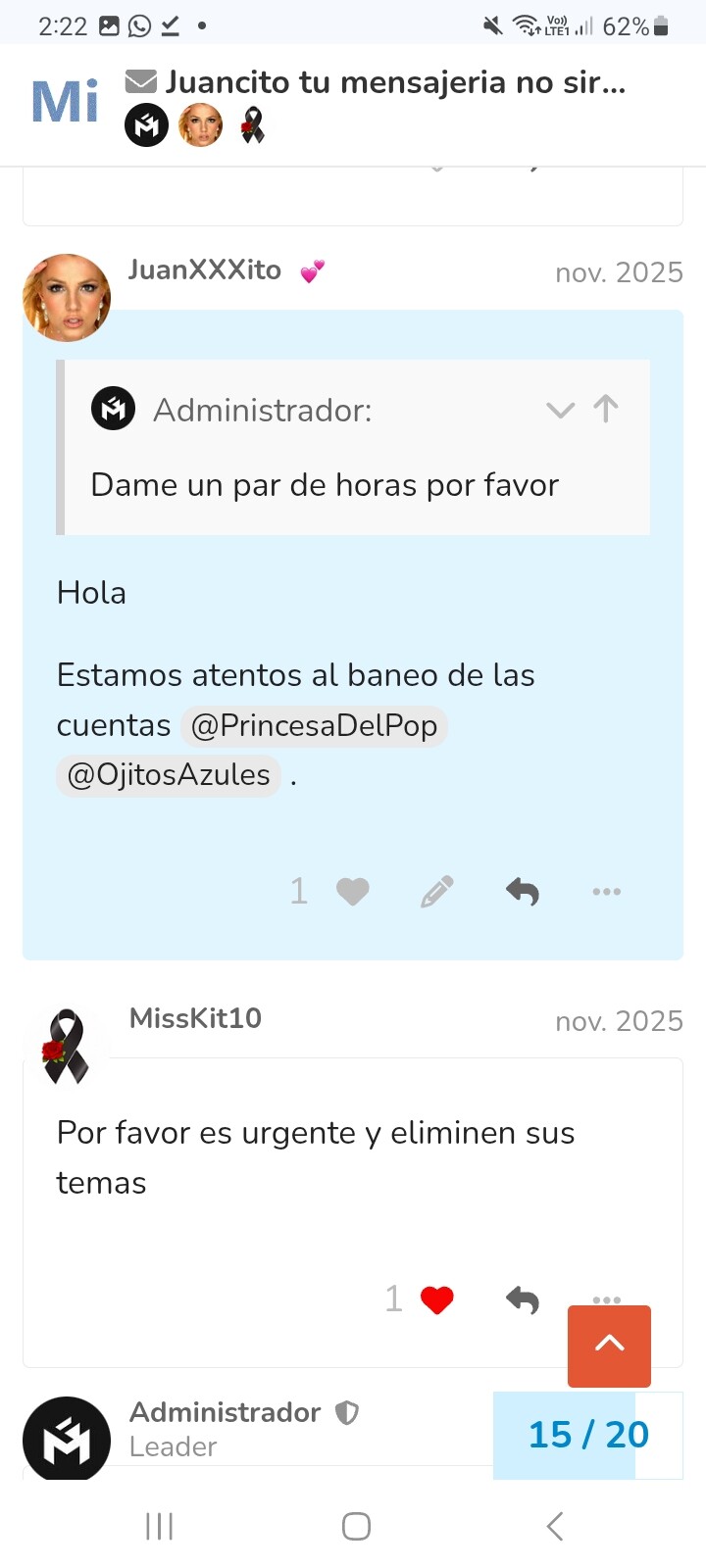The width and height of the screenshot is (706, 1568).
Task: Expand the quoted Administrador message
Action: coord(560,410)
